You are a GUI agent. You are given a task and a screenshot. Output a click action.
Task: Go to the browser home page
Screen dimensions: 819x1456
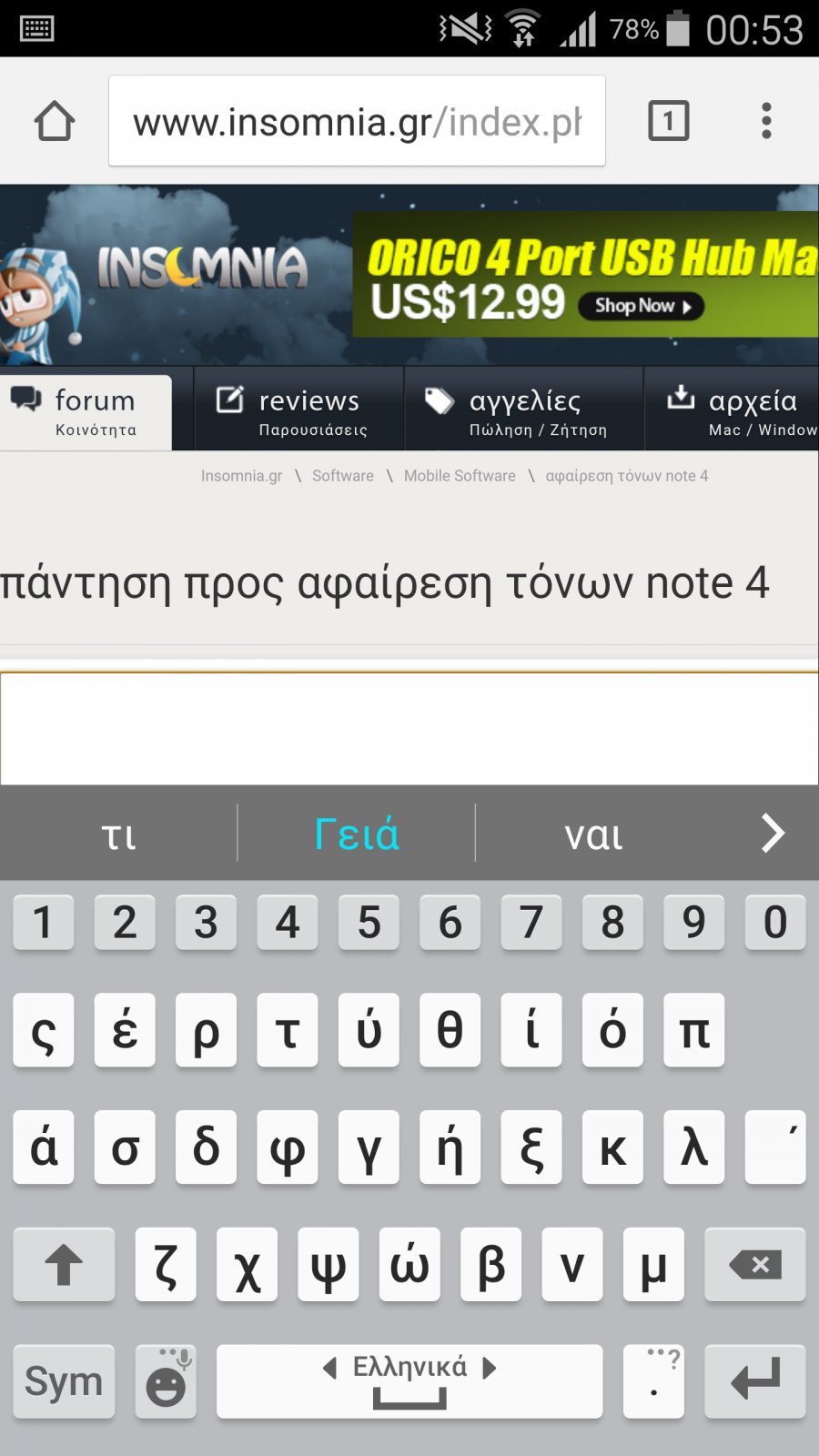pos(55,121)
